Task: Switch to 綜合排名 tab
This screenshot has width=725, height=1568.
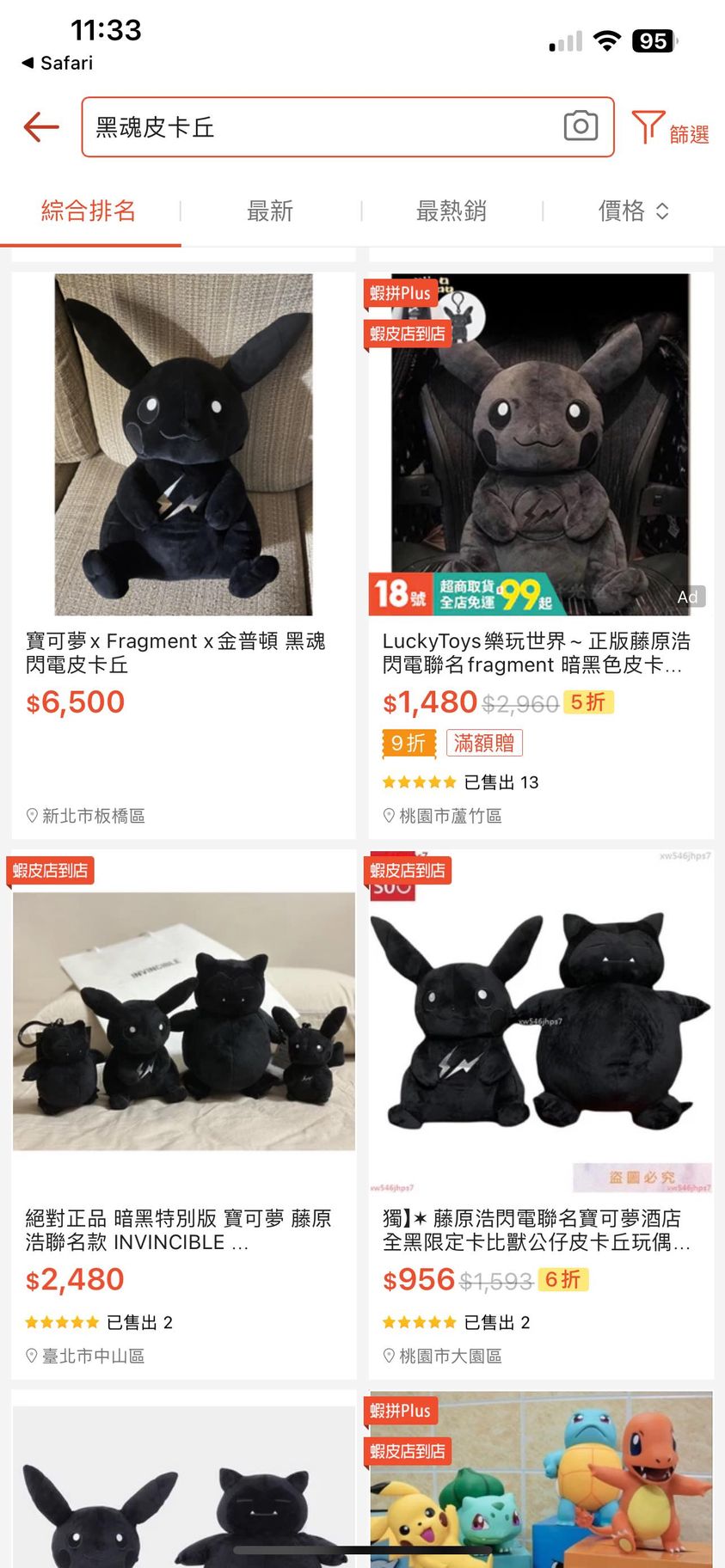Action: pos(89,211)
